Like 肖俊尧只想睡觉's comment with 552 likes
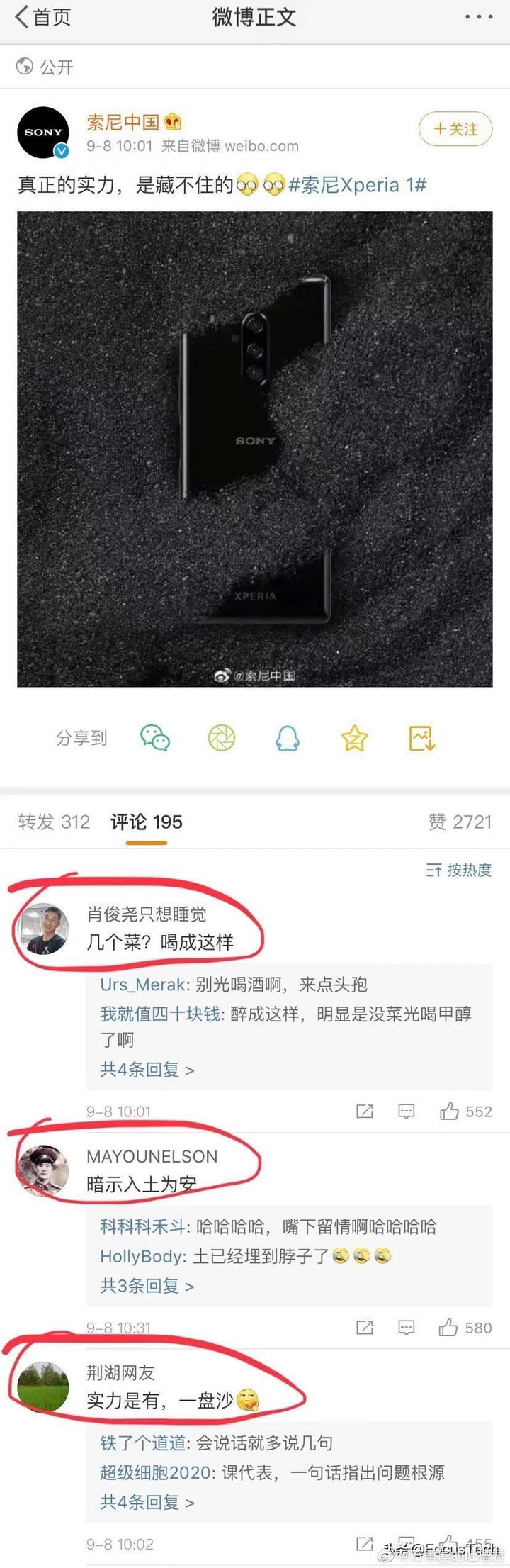Image resolution: width=510 pixels, height=1568 pixels. (449, 1111)
